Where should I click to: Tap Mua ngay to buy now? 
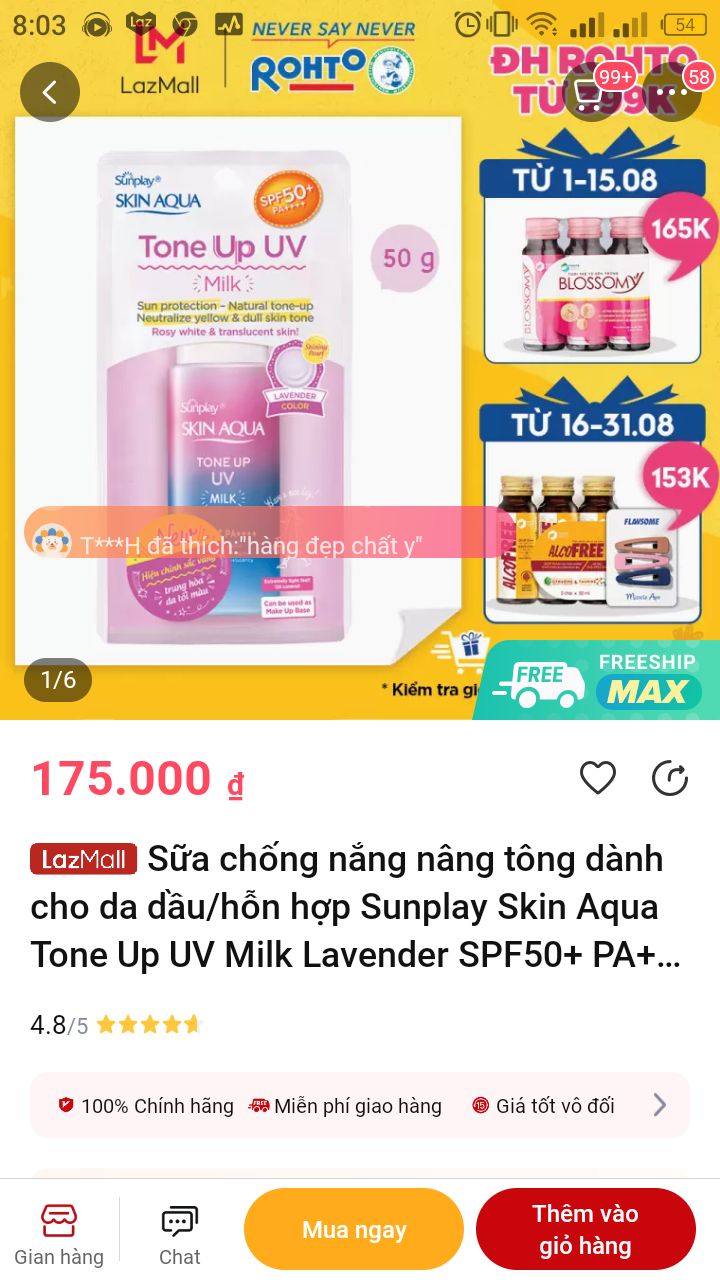pyautogui.click(x=354, y=1230)
